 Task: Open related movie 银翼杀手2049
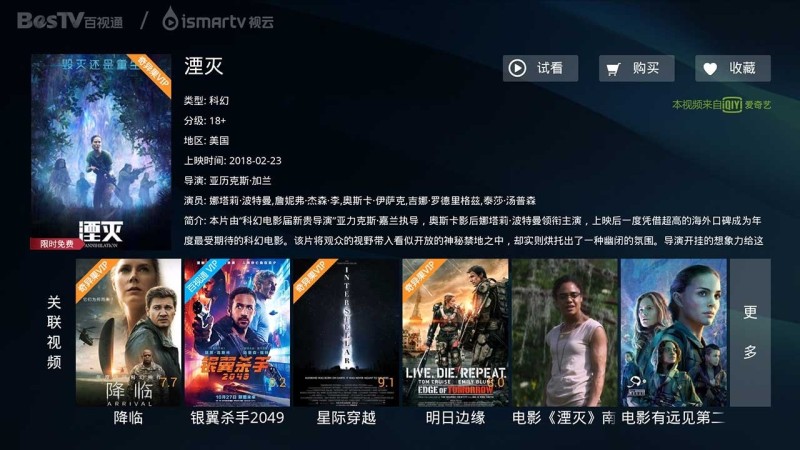[237, 333]
